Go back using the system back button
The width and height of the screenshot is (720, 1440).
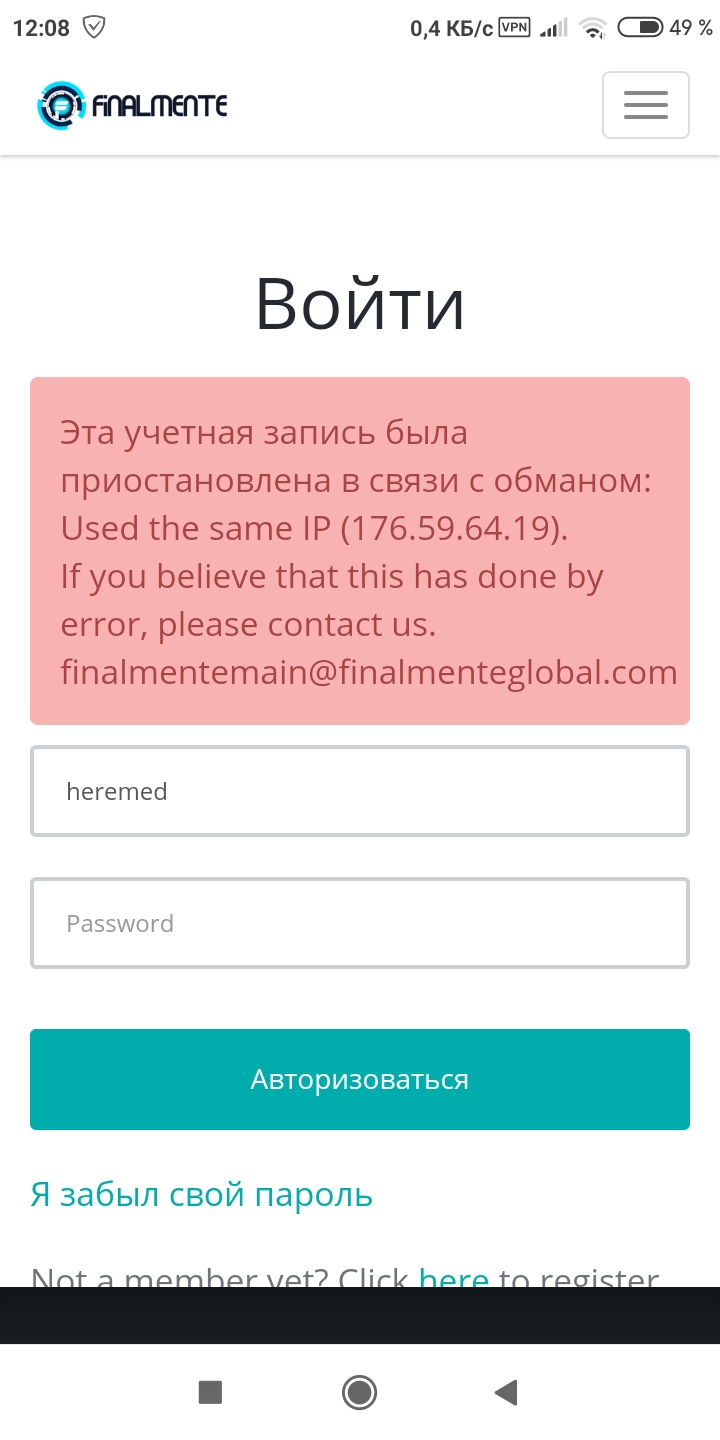[x=506, y=1392]
